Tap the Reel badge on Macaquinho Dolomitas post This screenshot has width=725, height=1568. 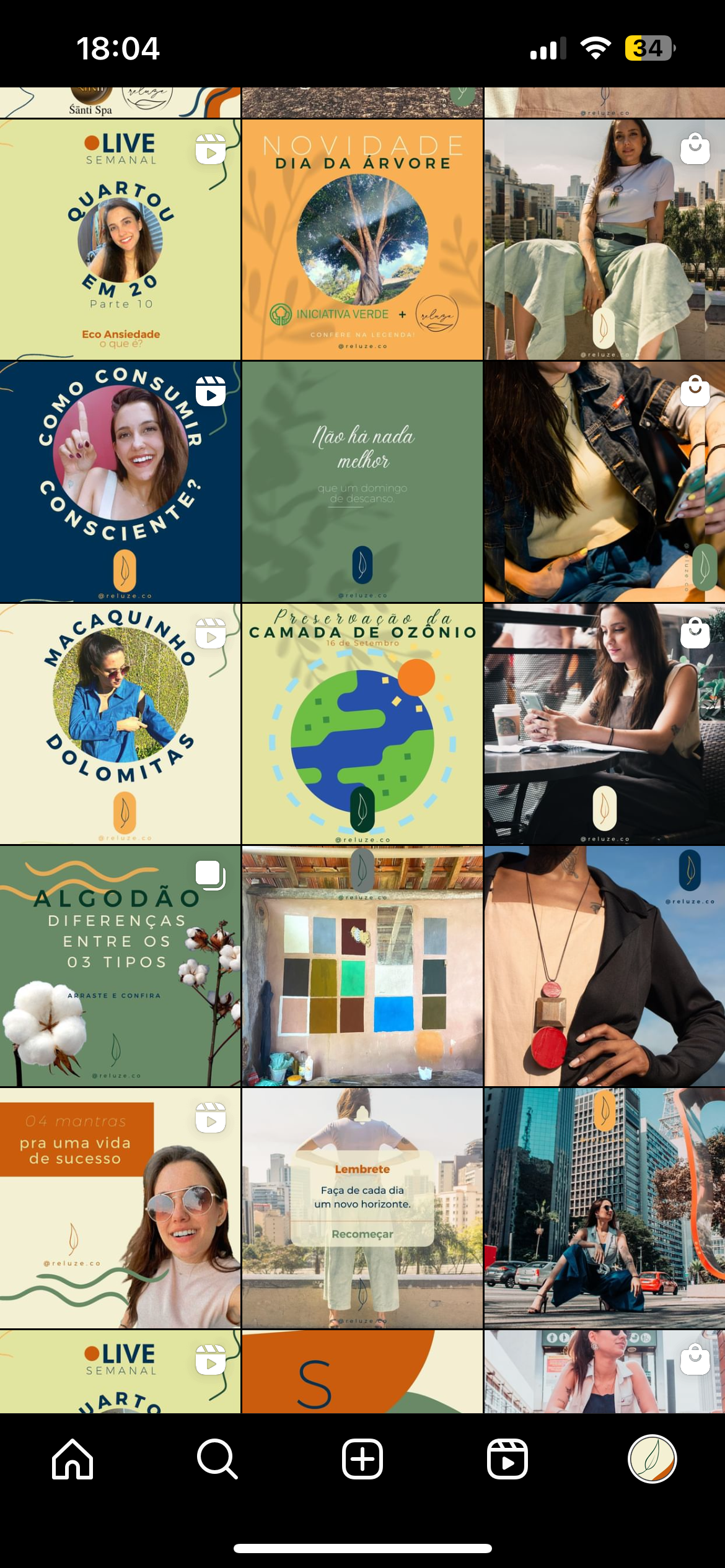click(211, 633)
